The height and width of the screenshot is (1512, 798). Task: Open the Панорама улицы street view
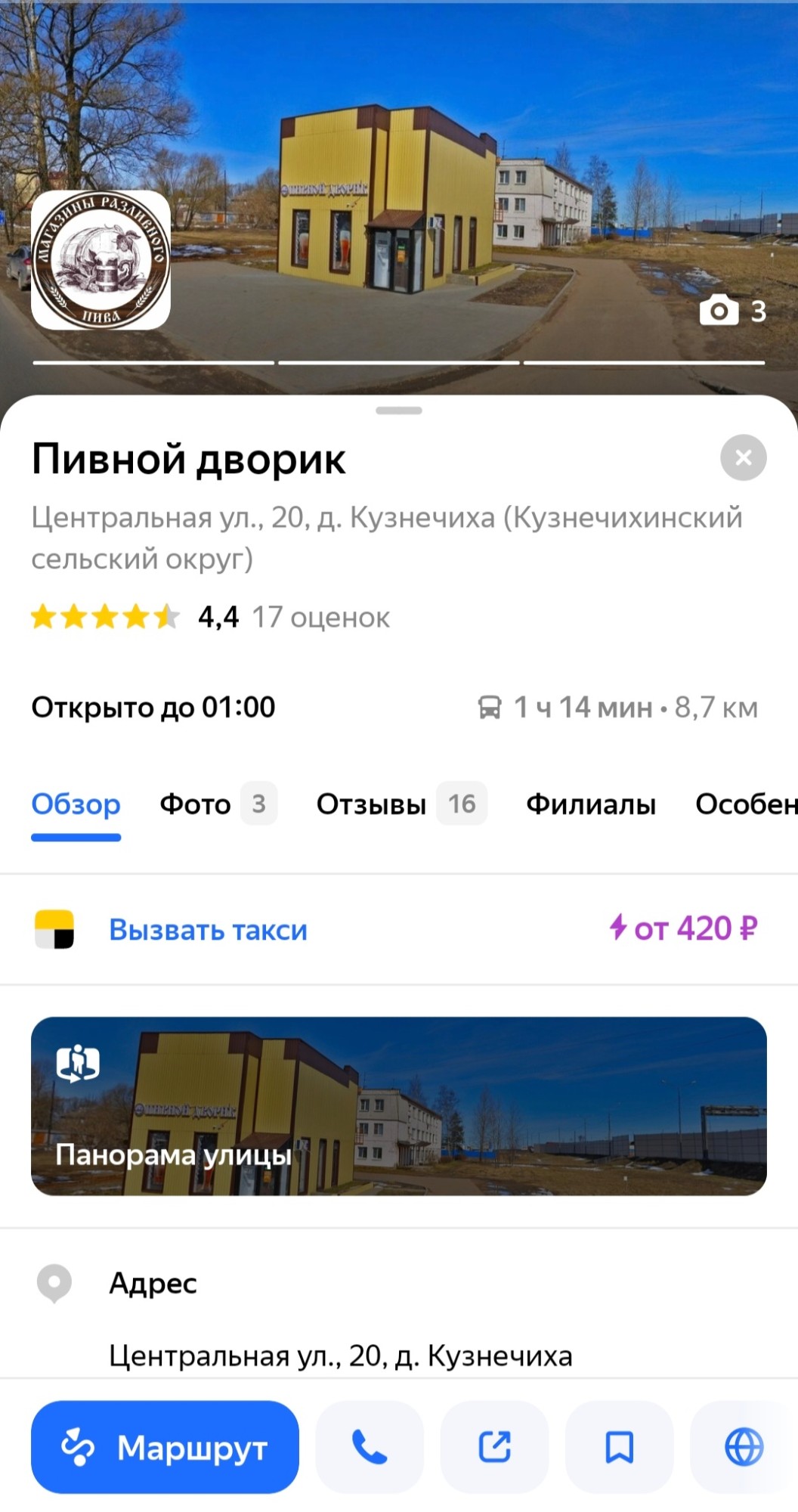(399, 1106)
